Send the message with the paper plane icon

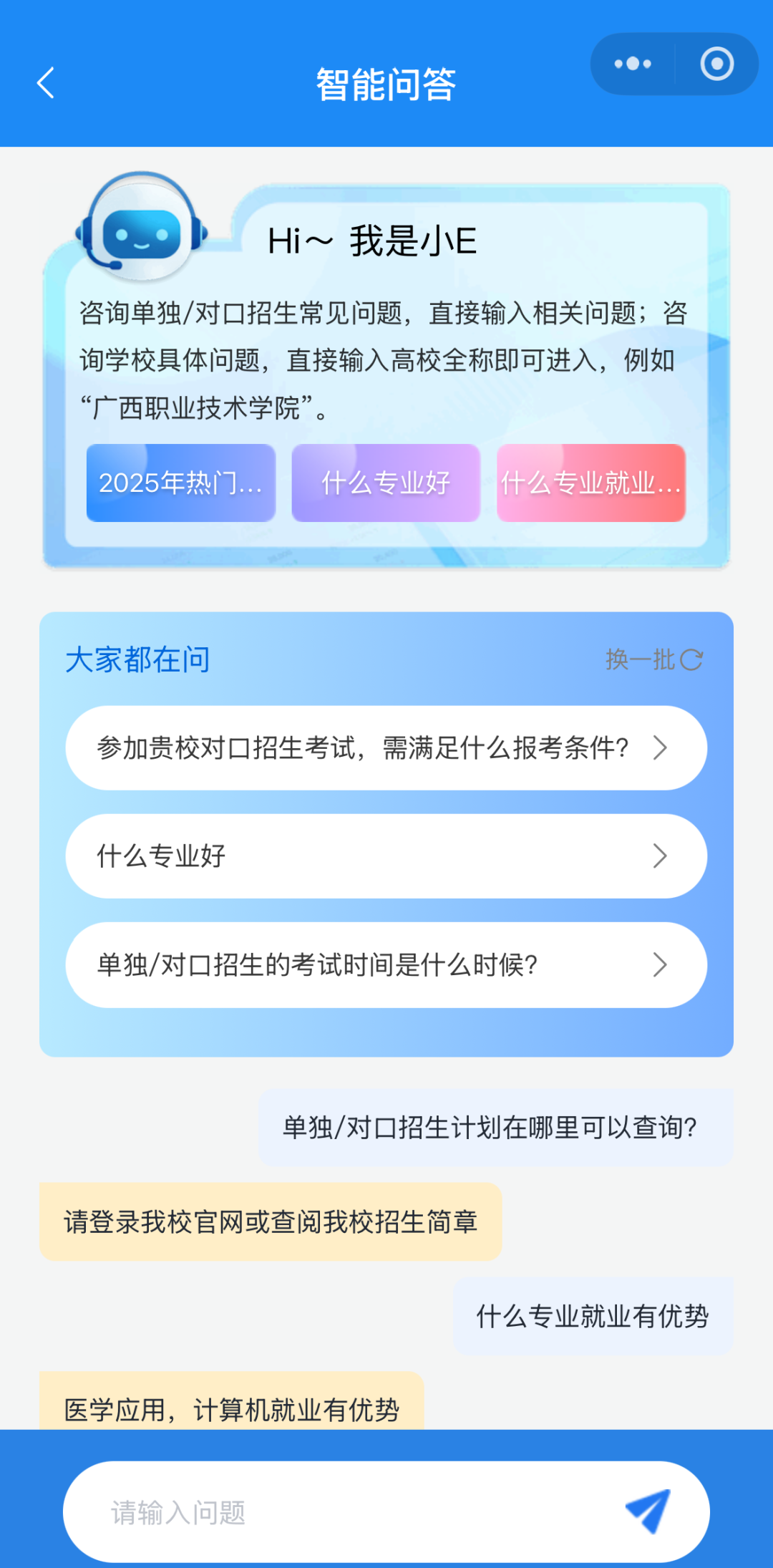click(x=648, y=1511)
